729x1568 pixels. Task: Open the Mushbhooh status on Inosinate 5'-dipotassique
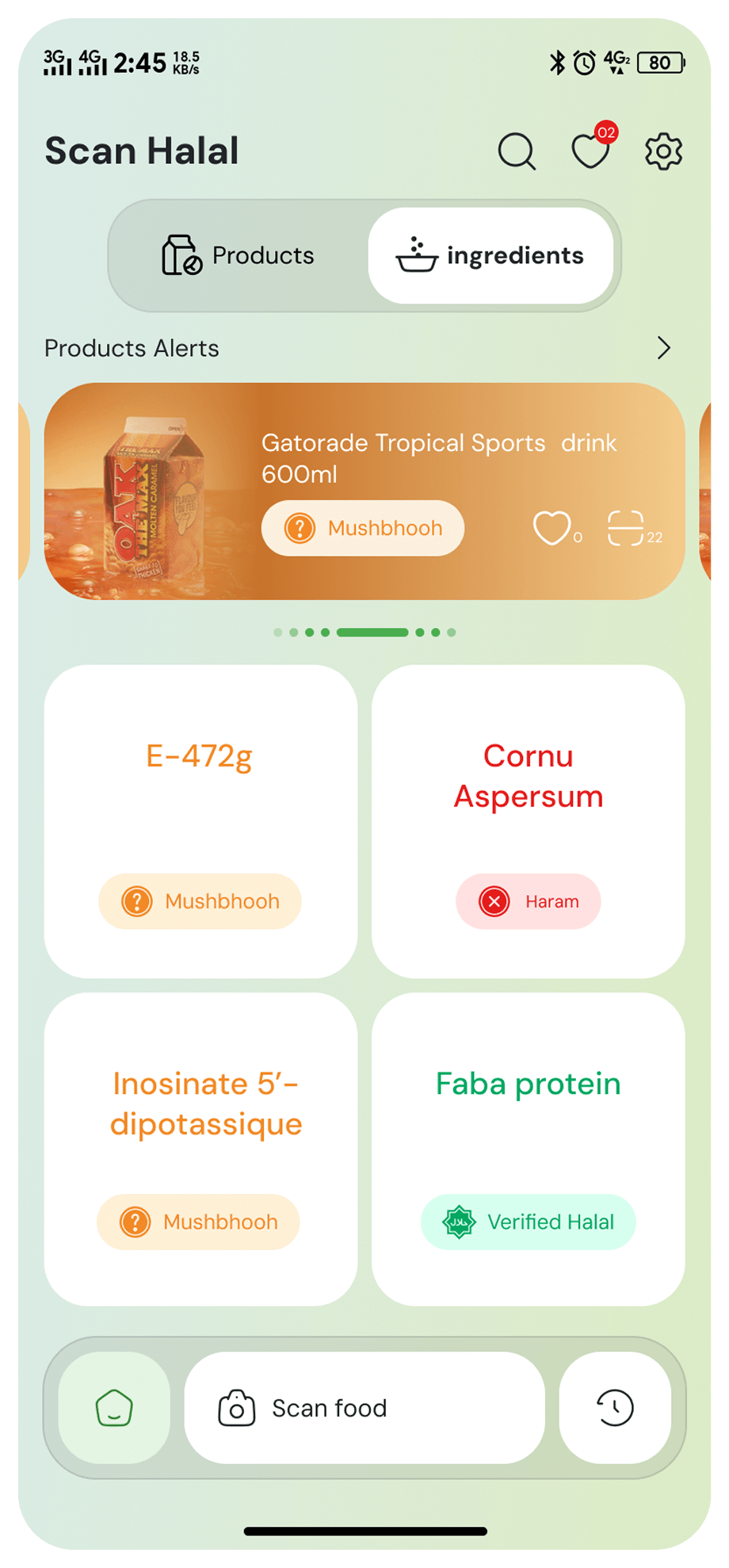click(x=197, y=1222)
